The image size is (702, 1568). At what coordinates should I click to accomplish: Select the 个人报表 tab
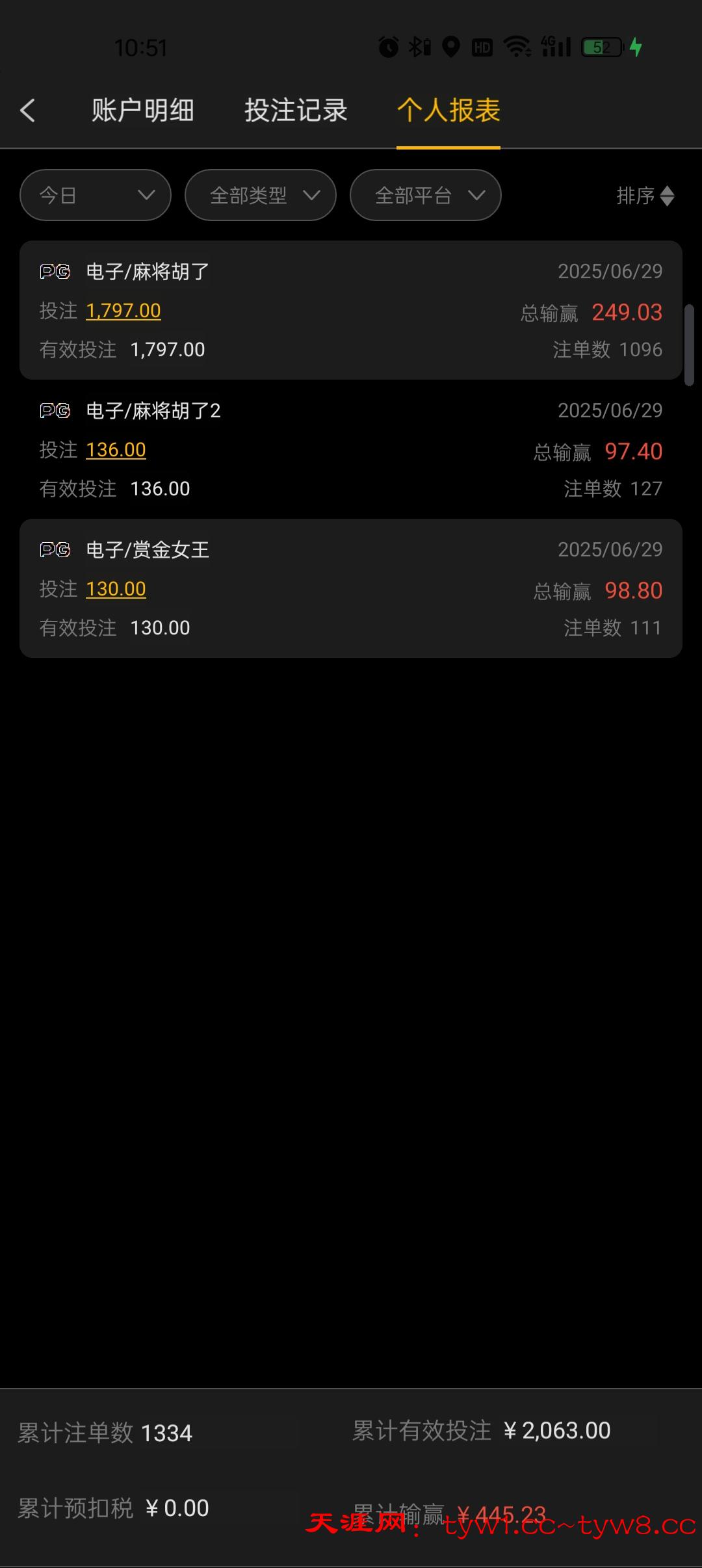(x=448, y=111)
